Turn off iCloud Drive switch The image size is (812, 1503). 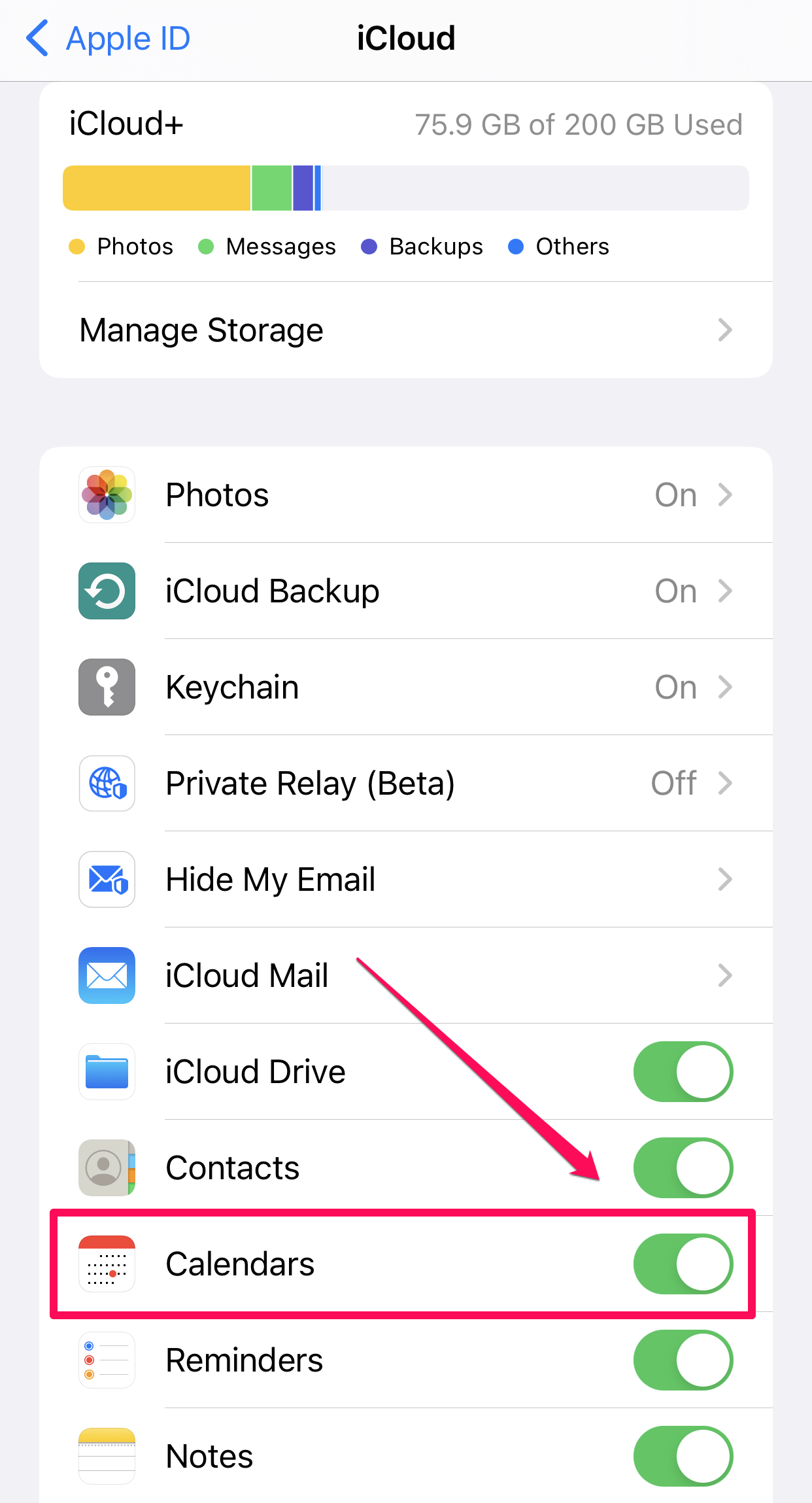pos(683,1072)
